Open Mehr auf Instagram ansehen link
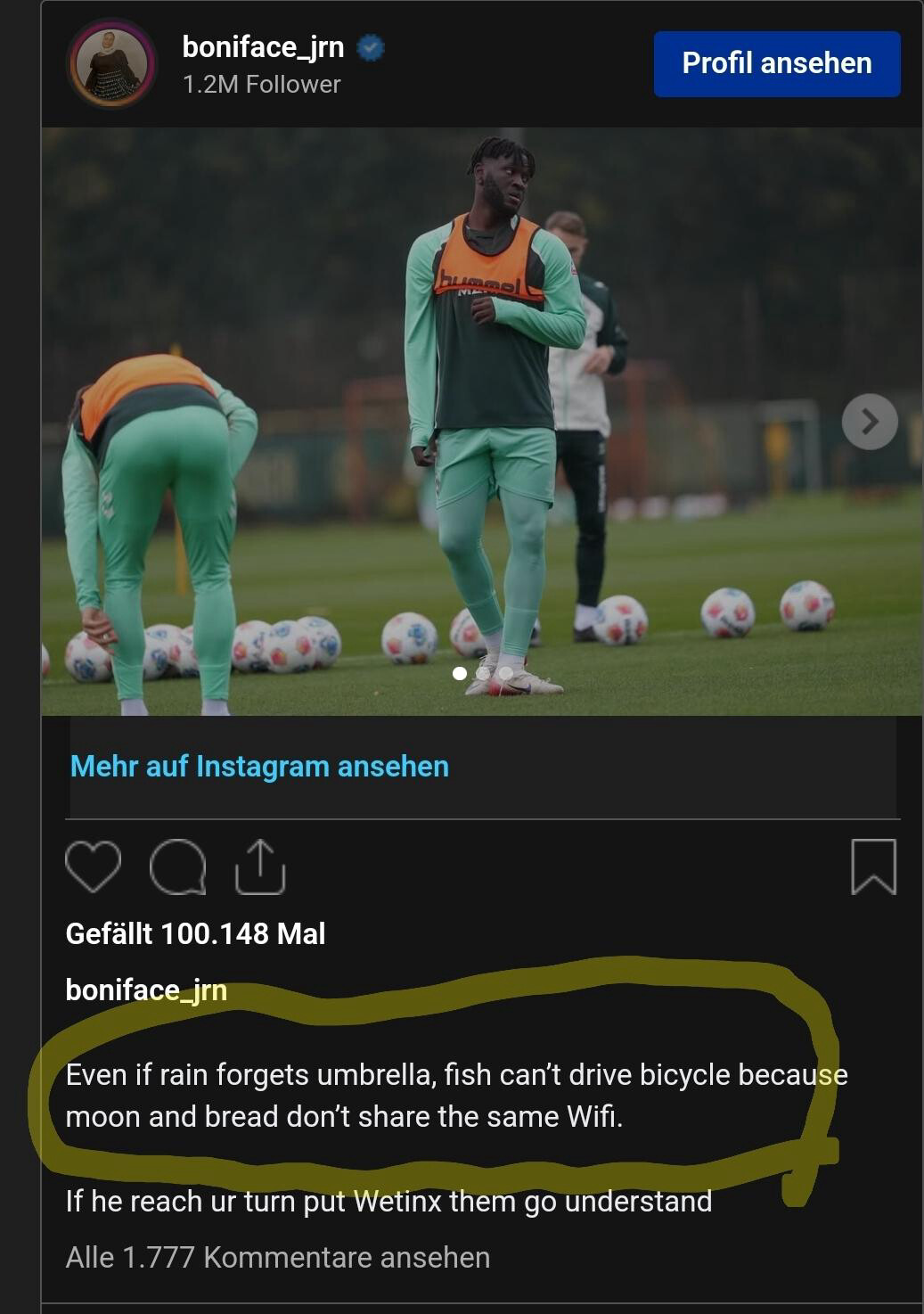Image resolution: width=924 pixels, height=1314 pixels. click(x=259, y=767)
